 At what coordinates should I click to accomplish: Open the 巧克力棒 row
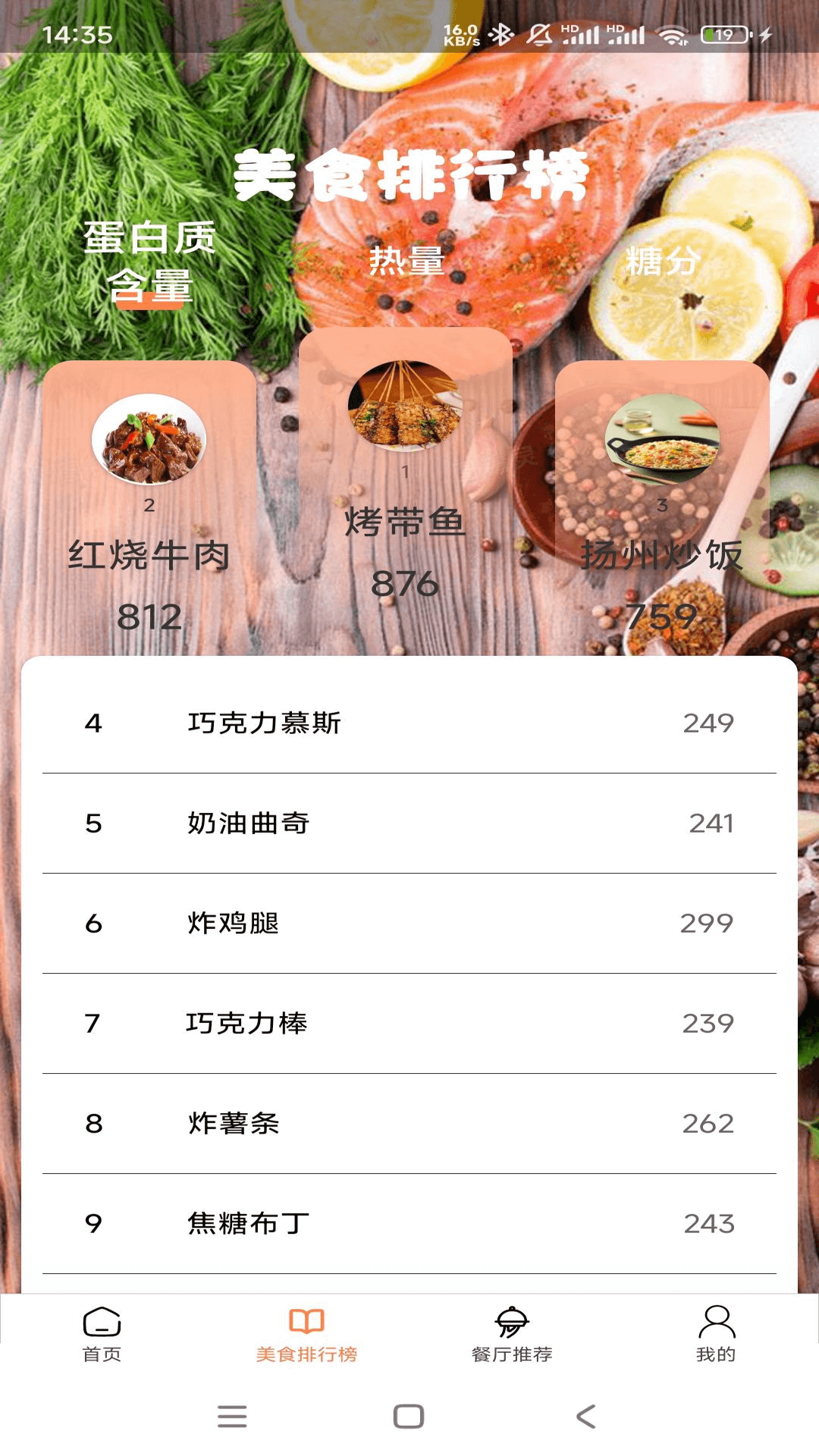click(409, 1023)
